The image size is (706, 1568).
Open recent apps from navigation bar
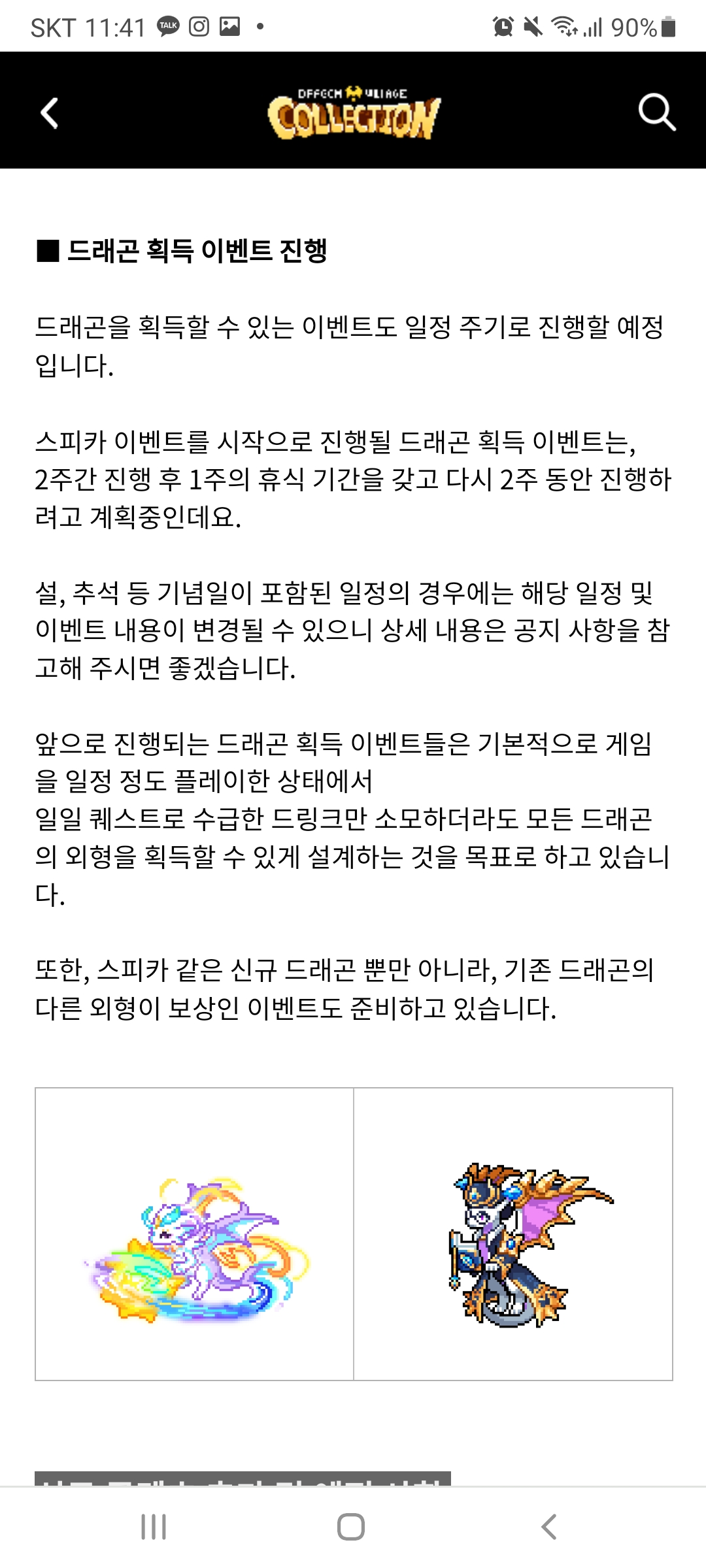tap(154, 1527)
